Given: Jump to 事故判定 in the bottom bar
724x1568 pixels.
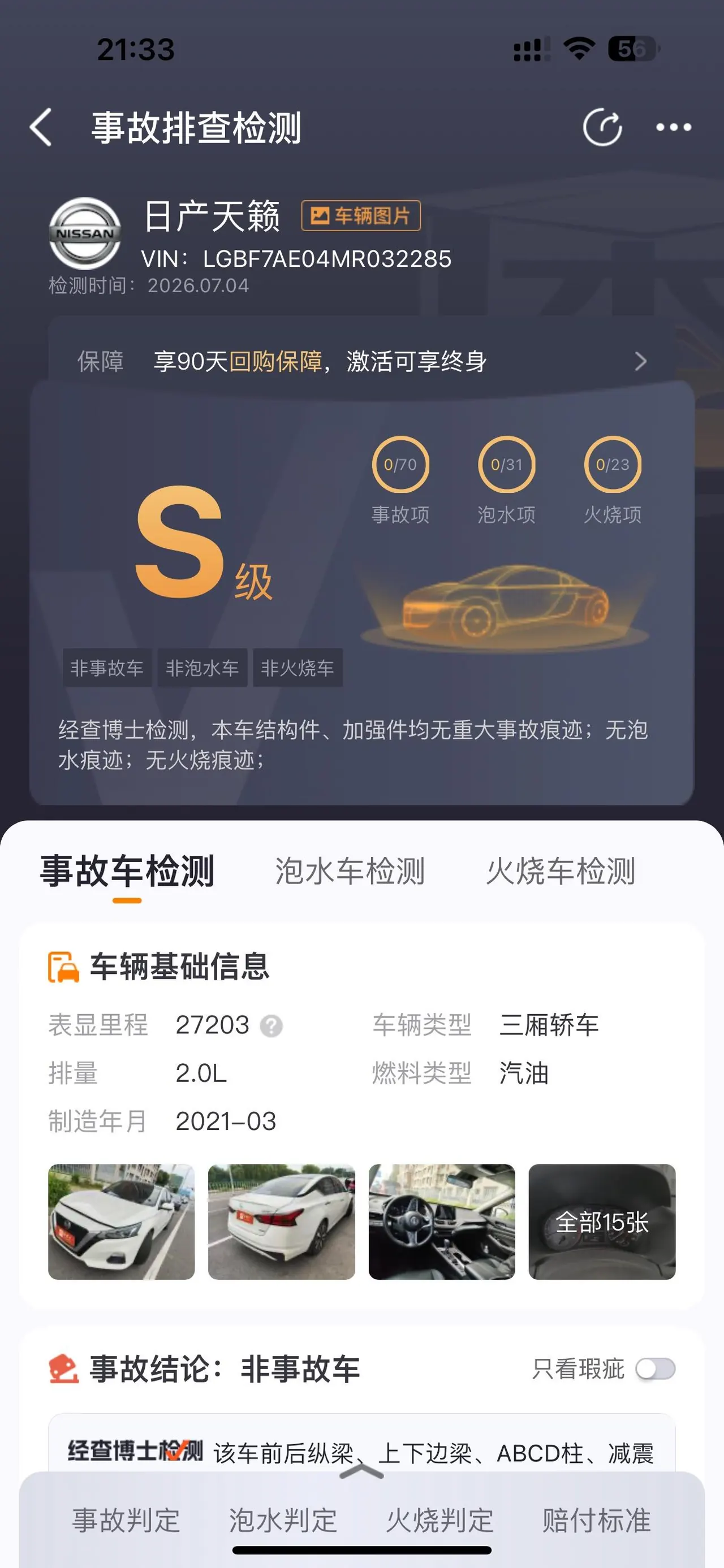Looking at the screenshot, I should (126, 1521).
